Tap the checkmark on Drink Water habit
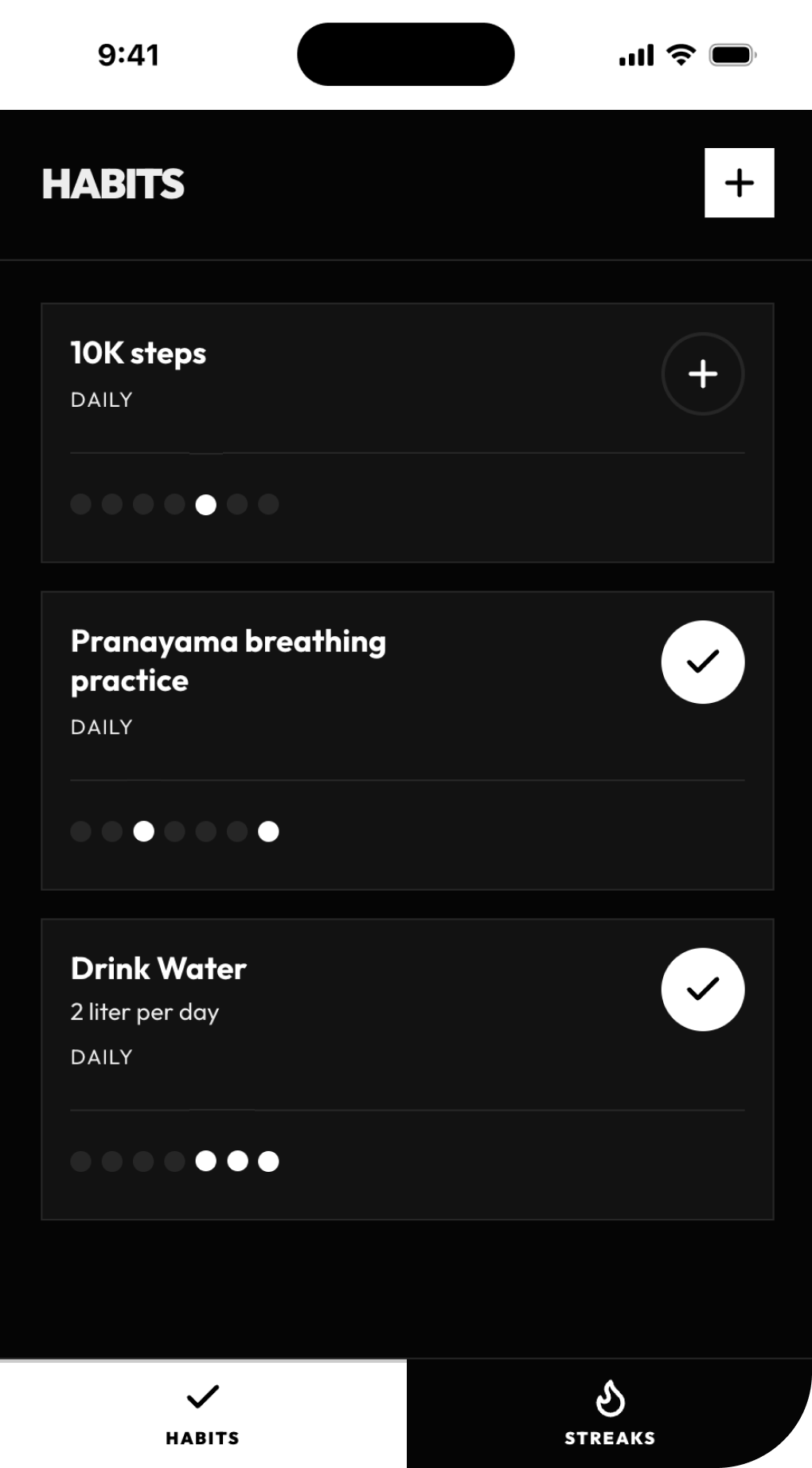The image size is (812, 1468). (x=702, y=988)
